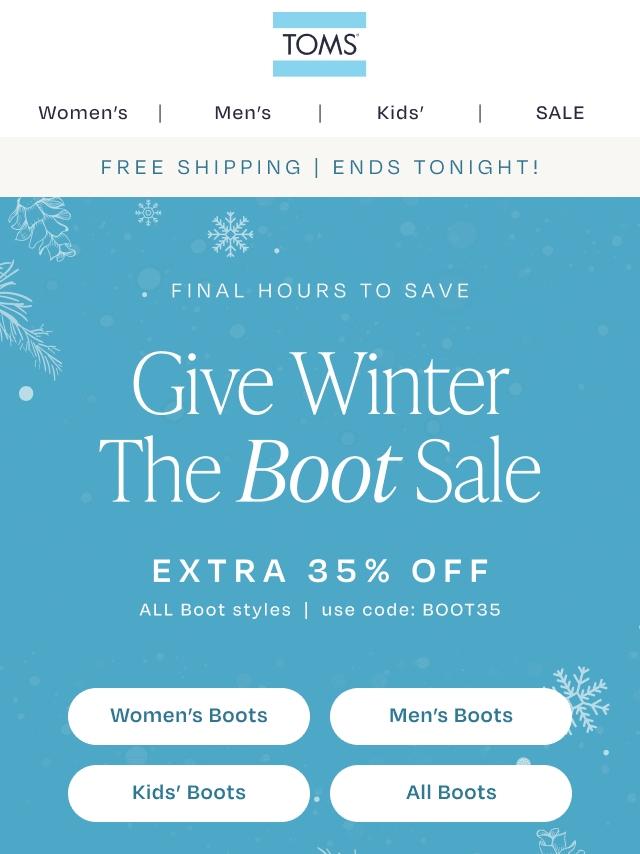640x854 pixels.
Task: Browse Kids' Boots
Action: (x=189, y=793)
